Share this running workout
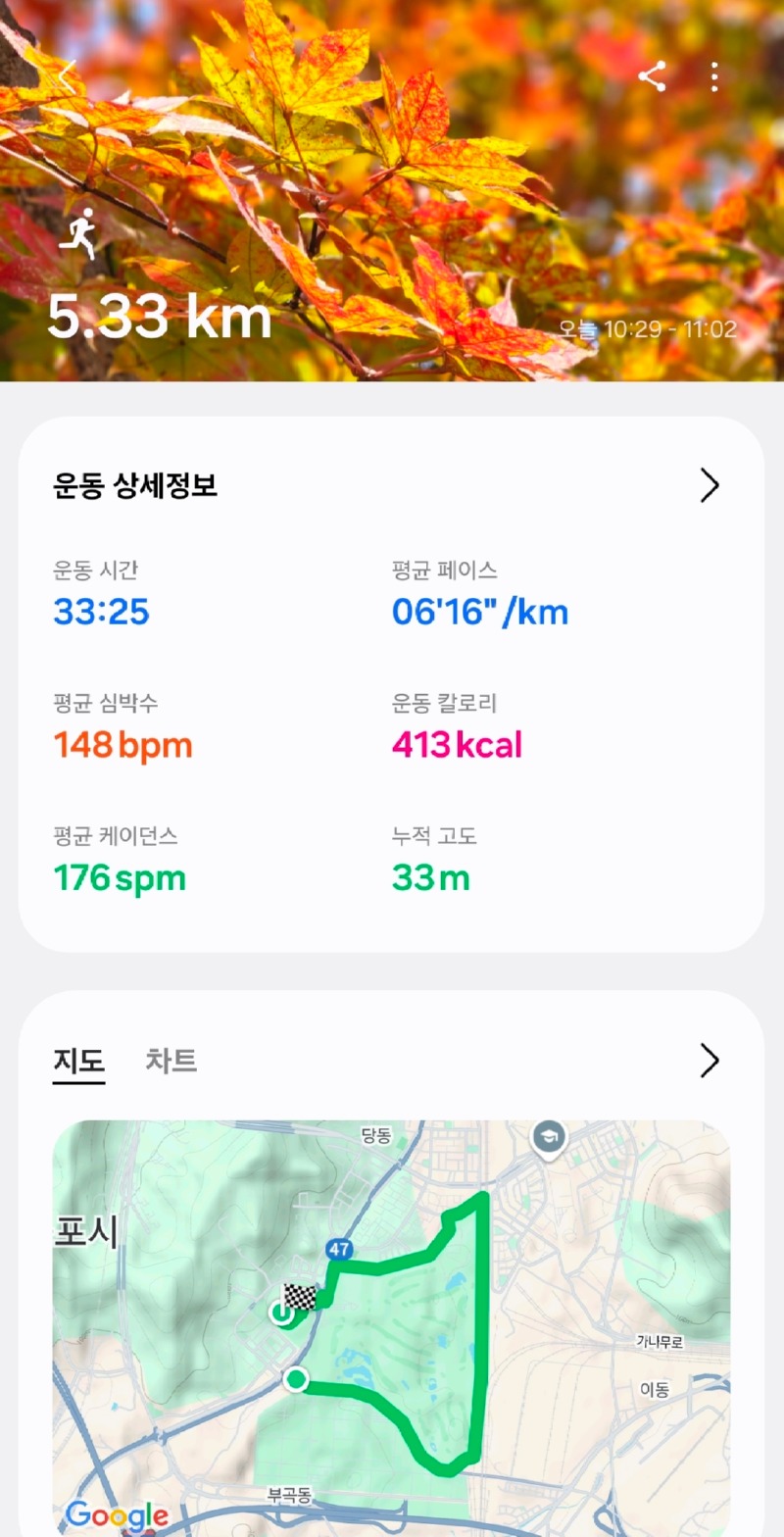The height and width of the screenshot is (1537, 784). [653, 76]
